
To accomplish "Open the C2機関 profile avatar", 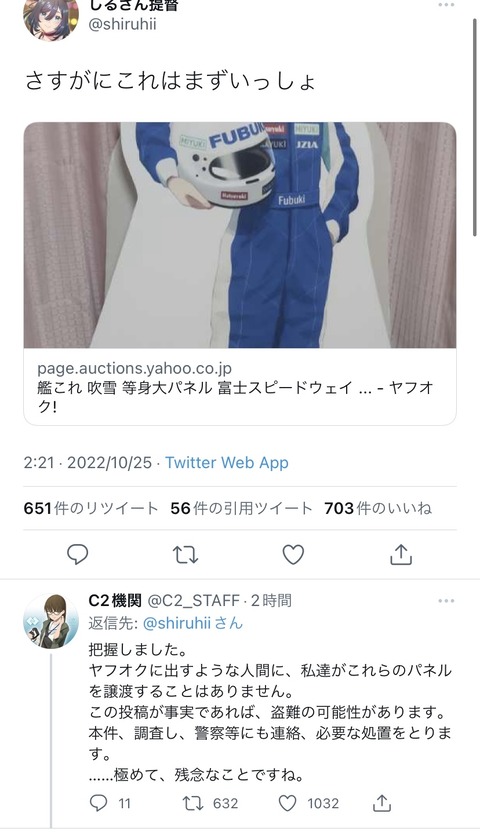I will (x=51, y=621).
